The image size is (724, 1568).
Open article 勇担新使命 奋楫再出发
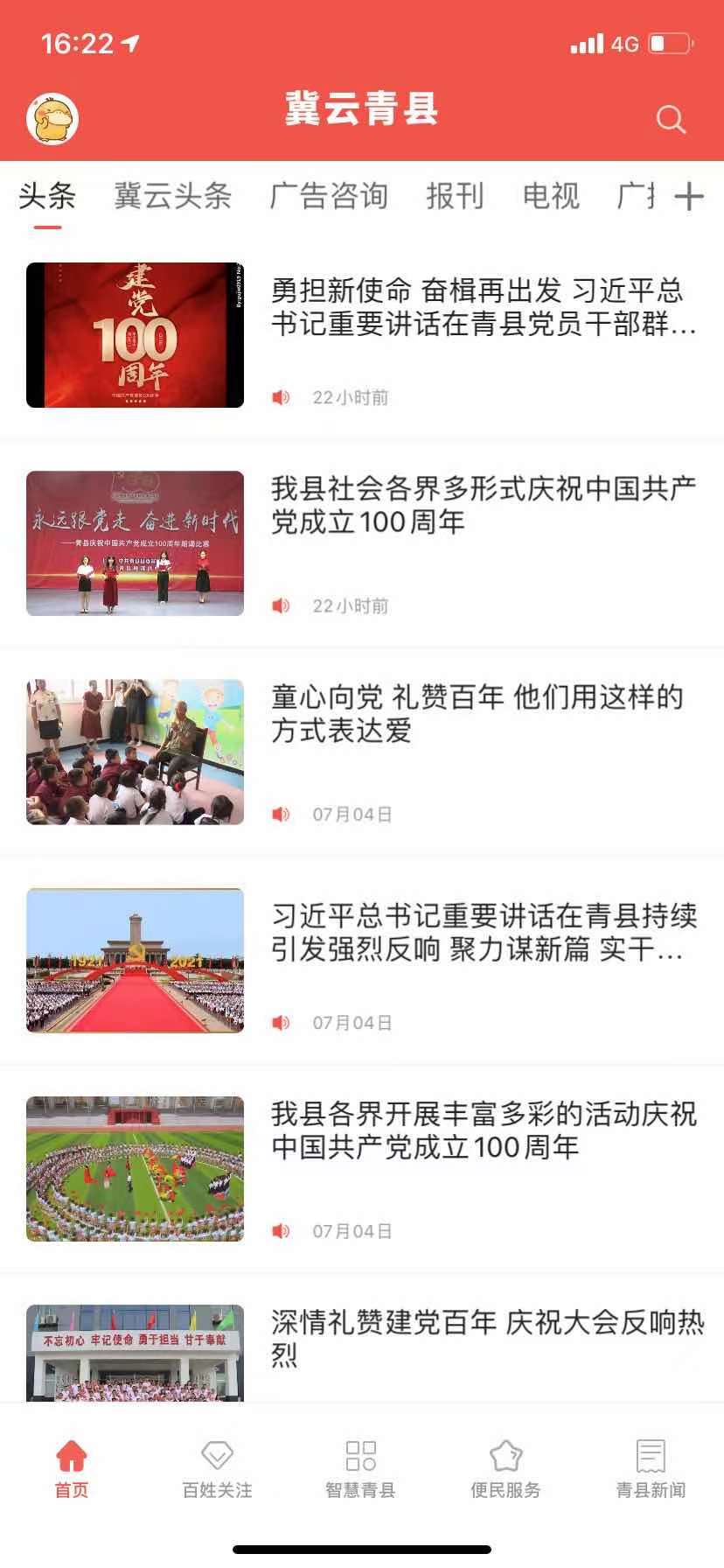pyautogui.click(x=484, y=308)
